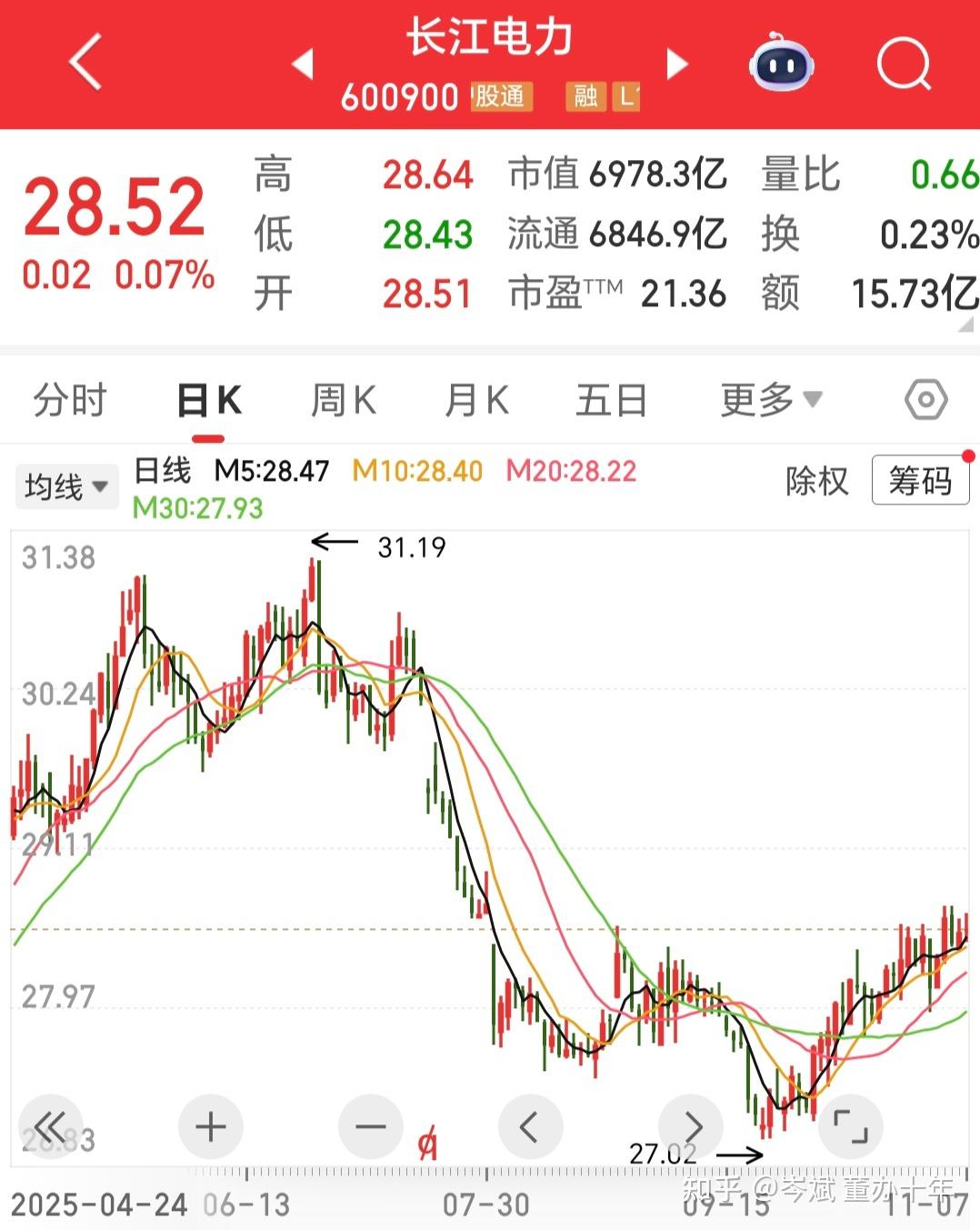Tap the back arrow in the header
This screenshot has width=980, height=1230.
(84, 63)
